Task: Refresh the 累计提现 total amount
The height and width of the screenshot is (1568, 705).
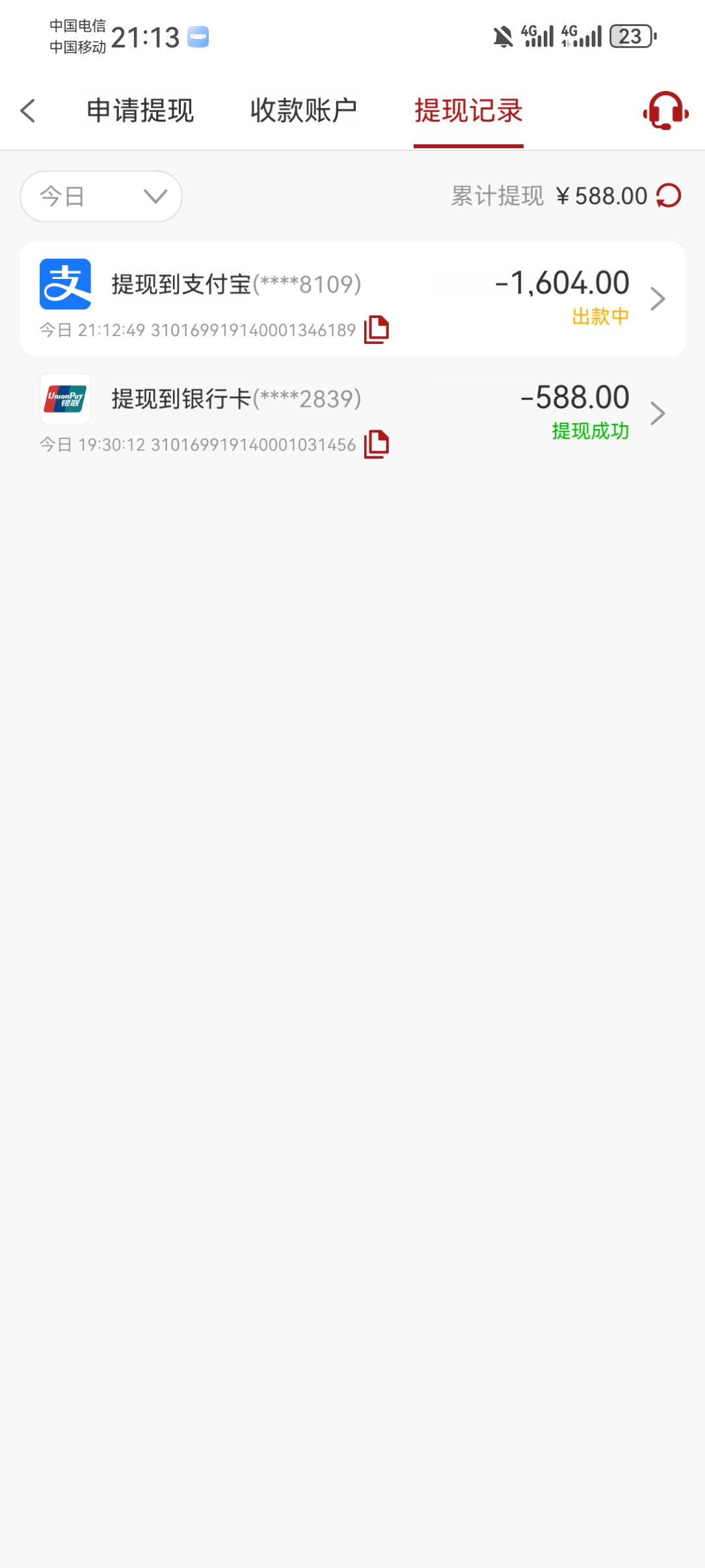Action: tap(669, 196)
